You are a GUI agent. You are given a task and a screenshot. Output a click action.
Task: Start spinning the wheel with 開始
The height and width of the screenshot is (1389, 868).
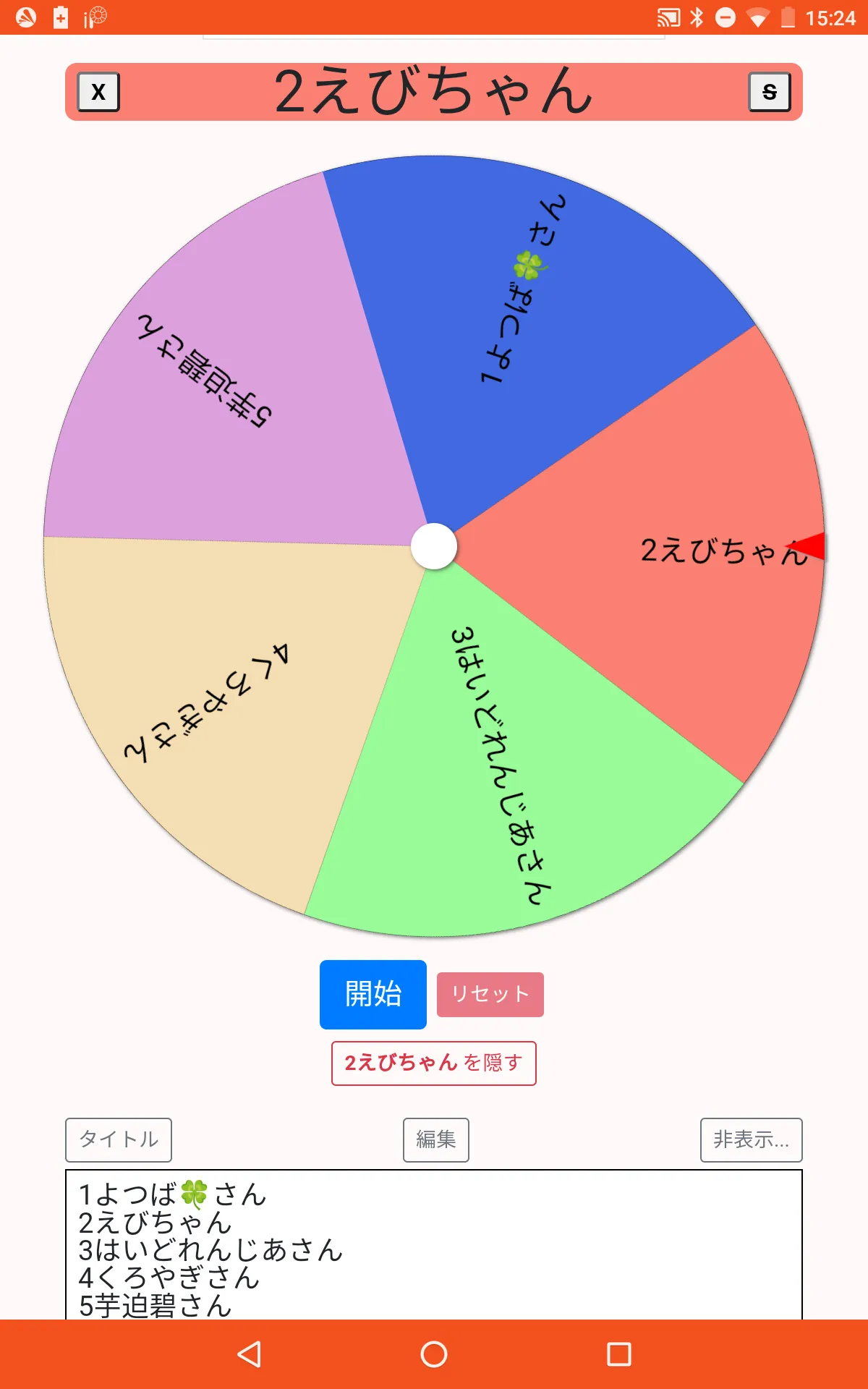coord(373,994)
